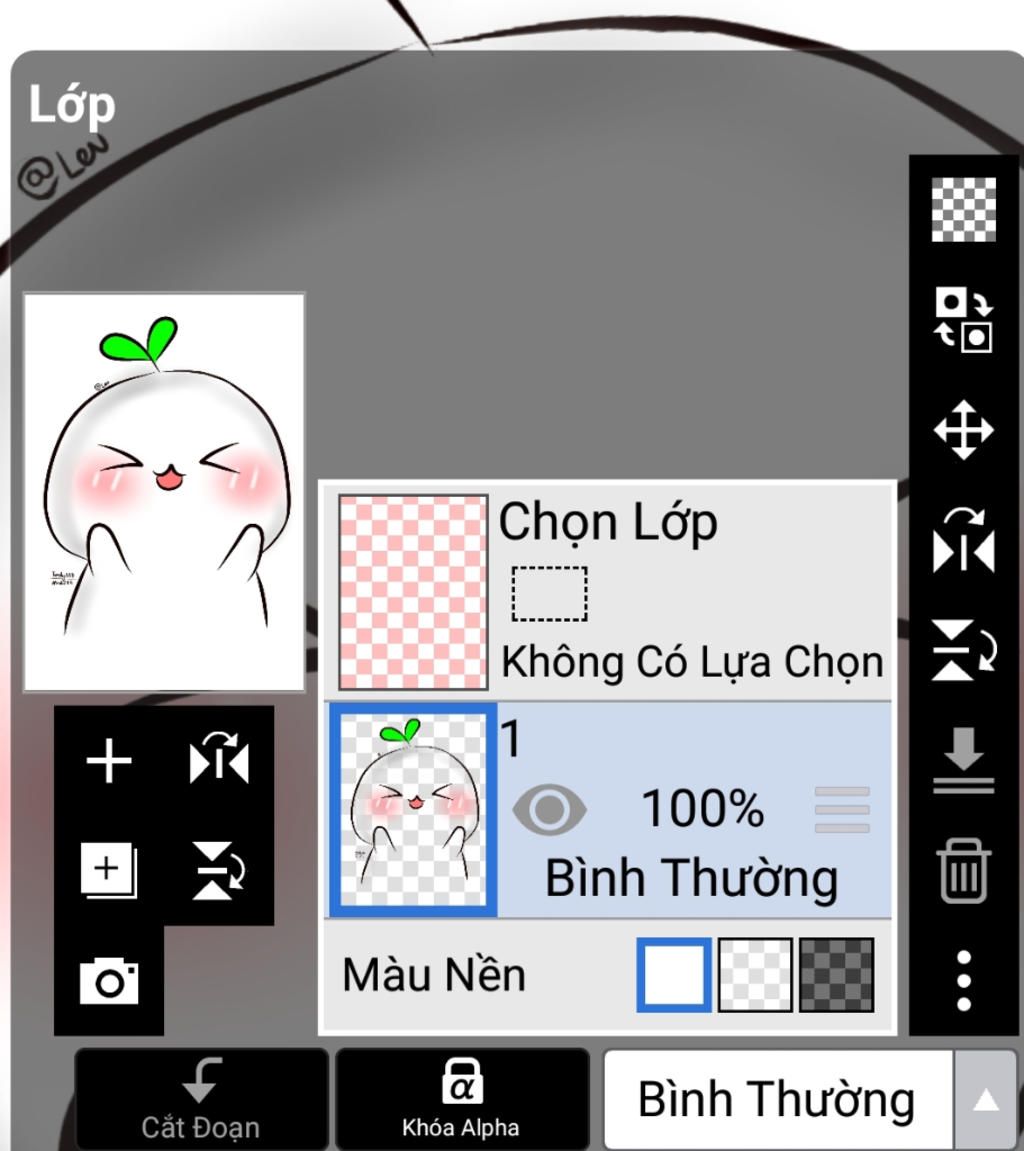Screen dimensions: 1024x1151
Task: Merge the layer down with the arrow icon
Action: [x=963, y=760]
